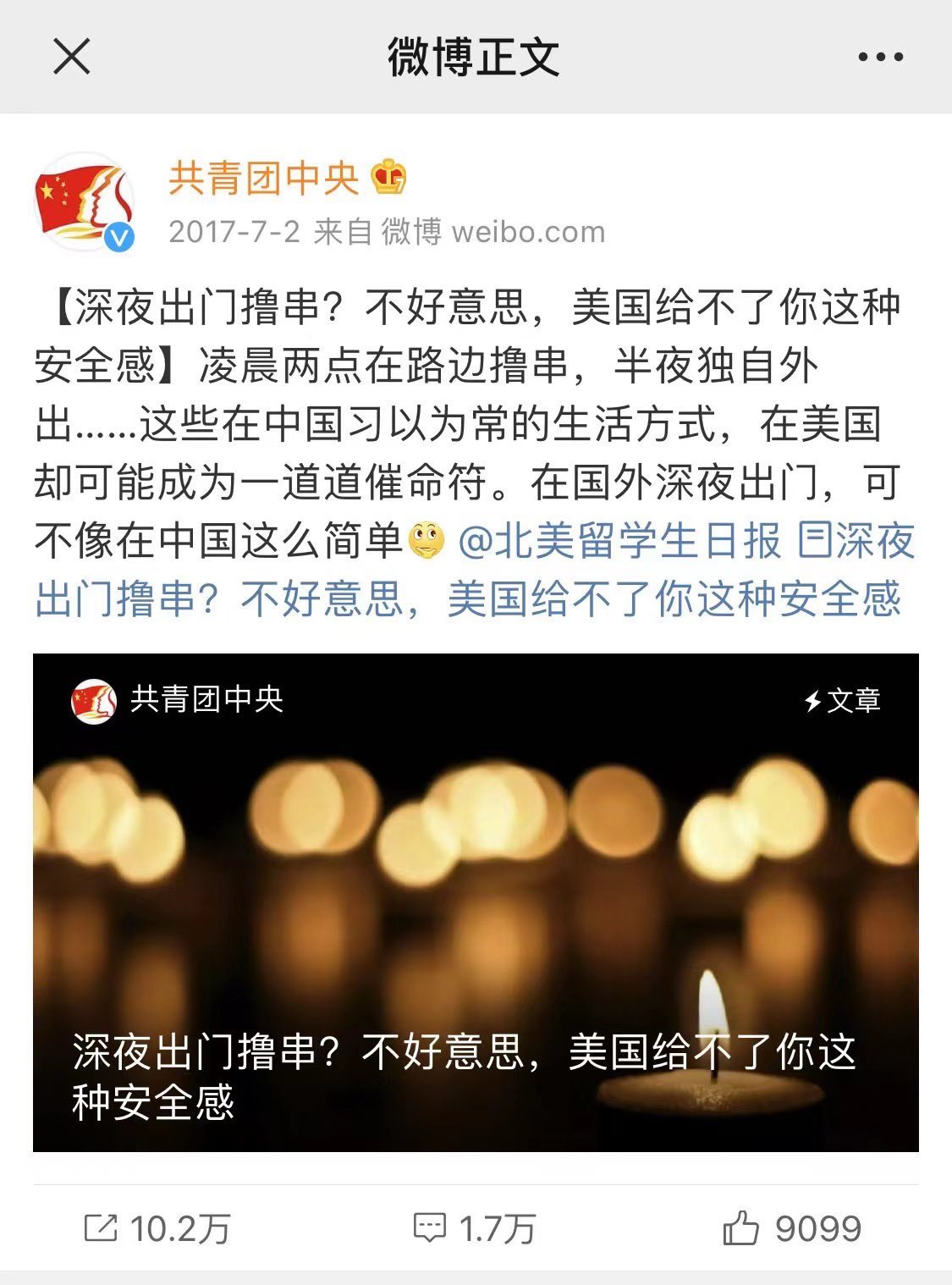Open the 1.7万 comments
The width and height of the screenshot is (952, 1285).
click(475, 1228)
